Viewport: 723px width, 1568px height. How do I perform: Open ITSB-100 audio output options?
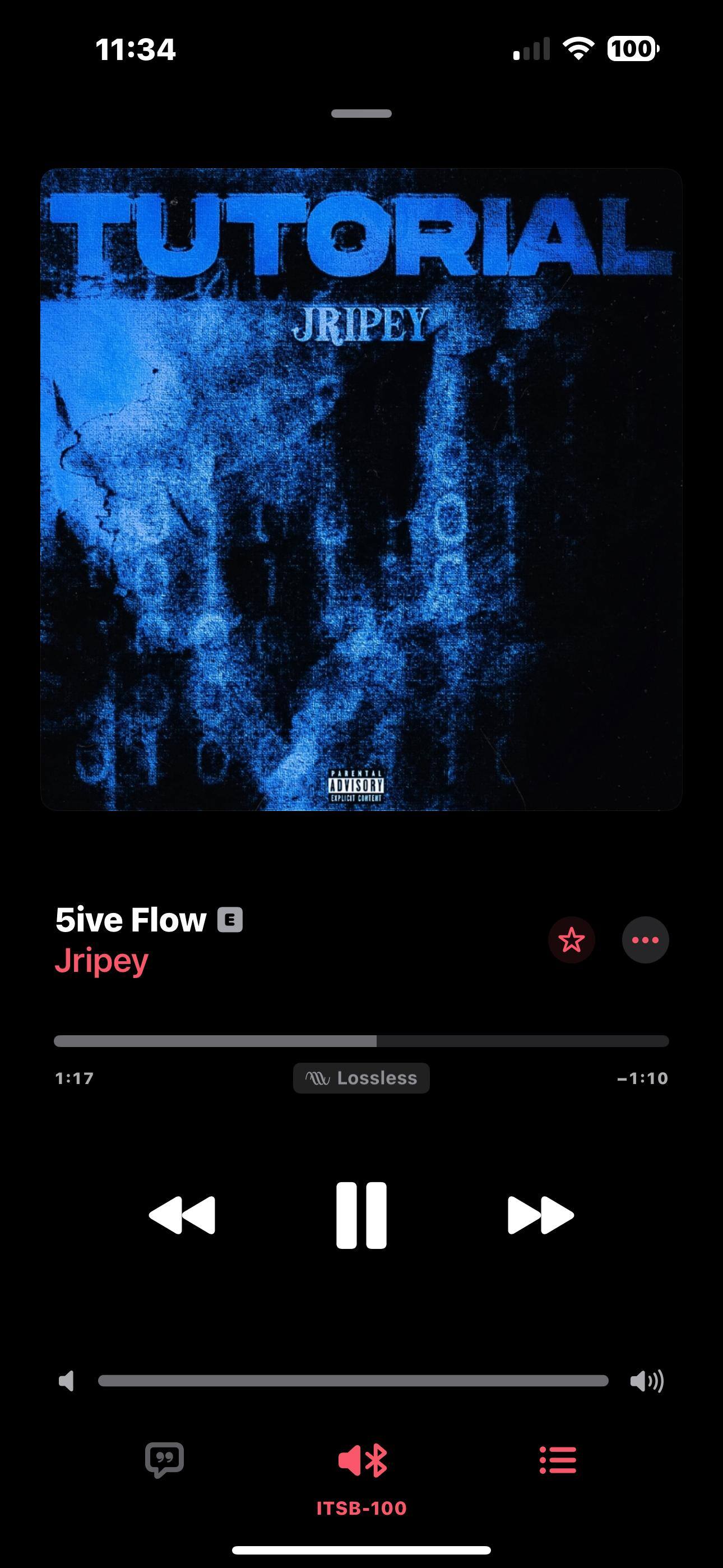point(361,1461)
